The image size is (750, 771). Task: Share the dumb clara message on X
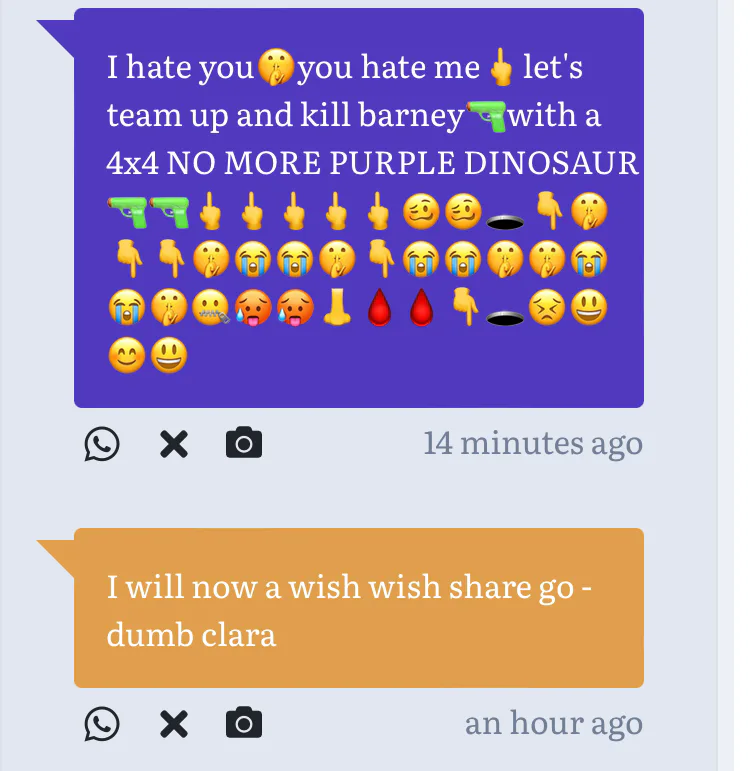pyautogui.click(x=174, y=723)
